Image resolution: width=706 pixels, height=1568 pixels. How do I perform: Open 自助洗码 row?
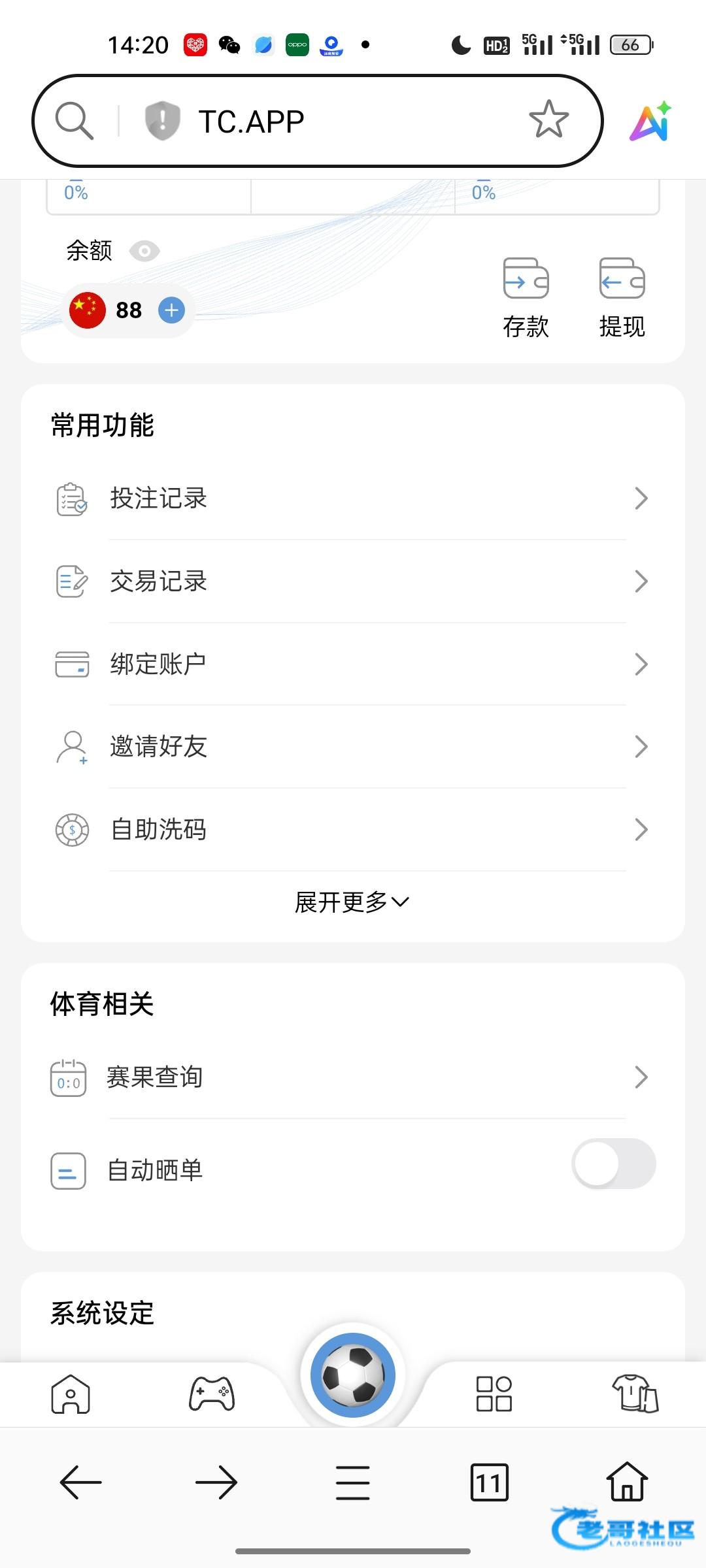point(353,830)
